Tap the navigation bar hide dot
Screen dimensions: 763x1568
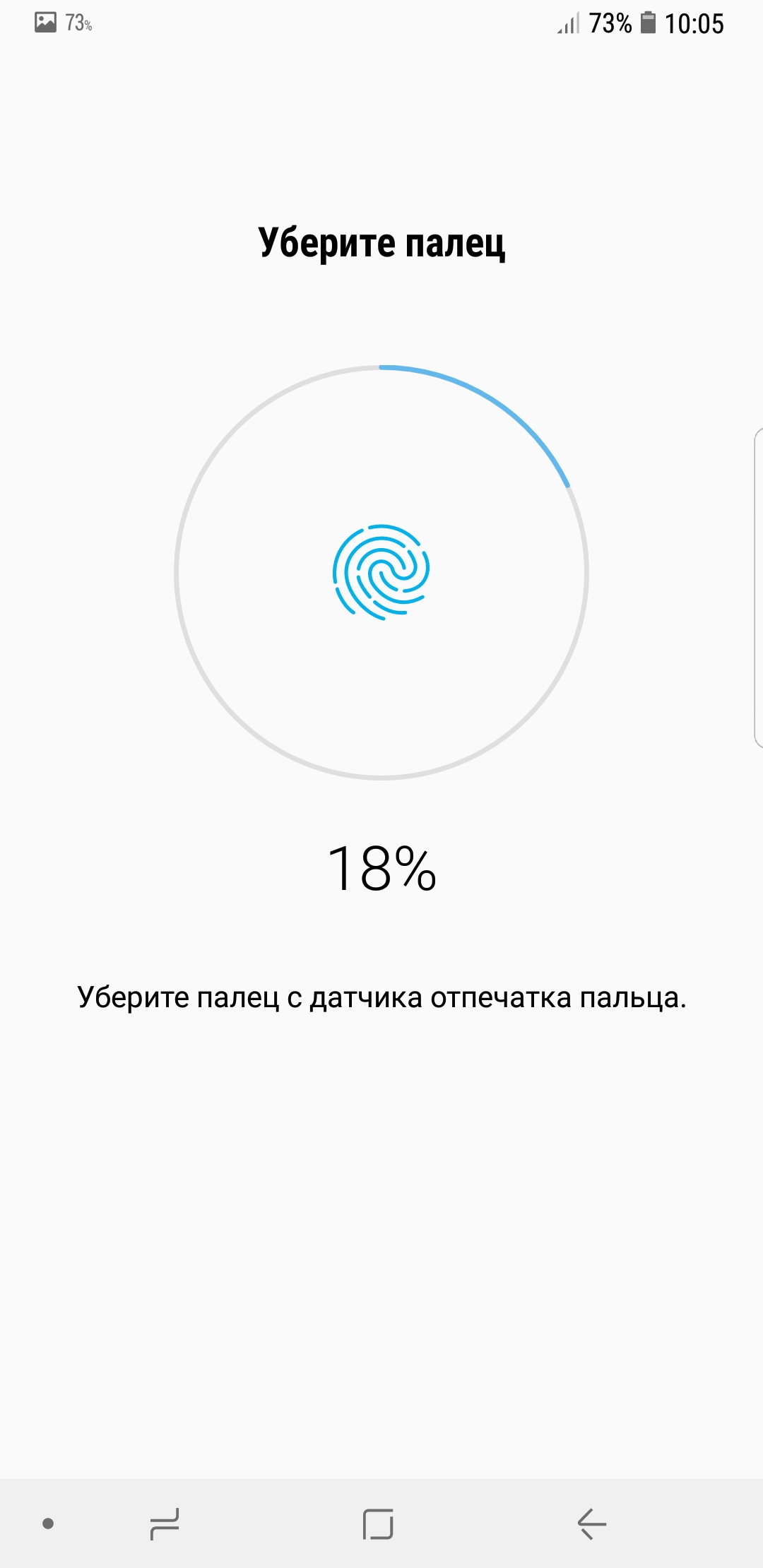[x=48, y=1524]
